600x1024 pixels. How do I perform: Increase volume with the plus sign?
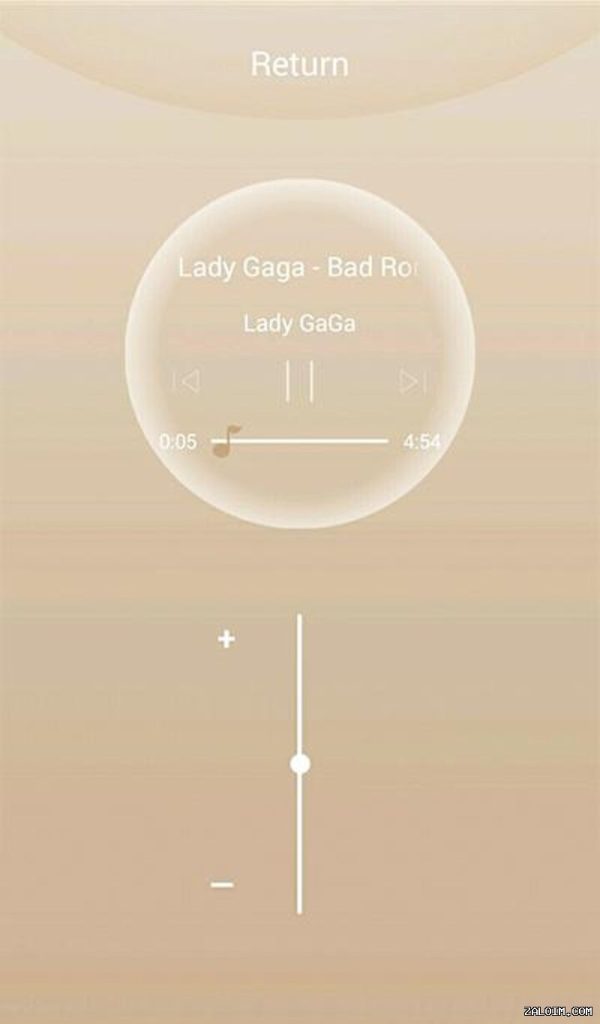(227, 639)
